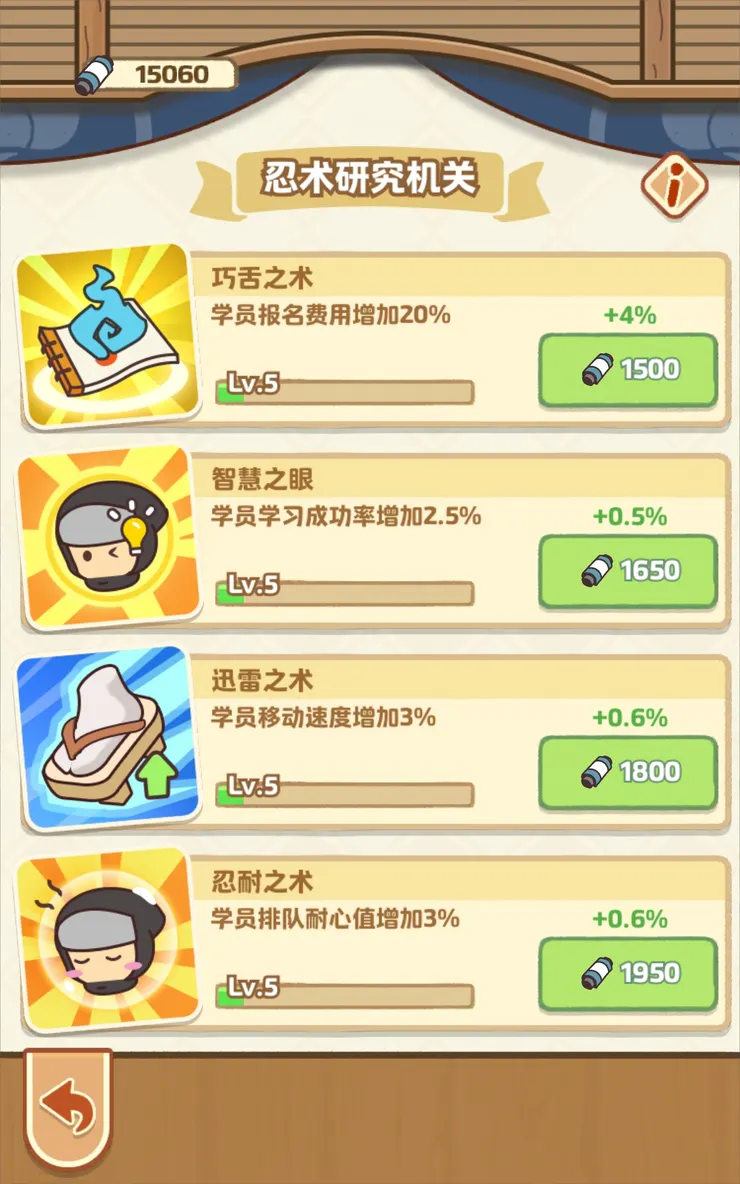Upgrade 巧舌之术 for 1500 scrolls

pos(628,369)
